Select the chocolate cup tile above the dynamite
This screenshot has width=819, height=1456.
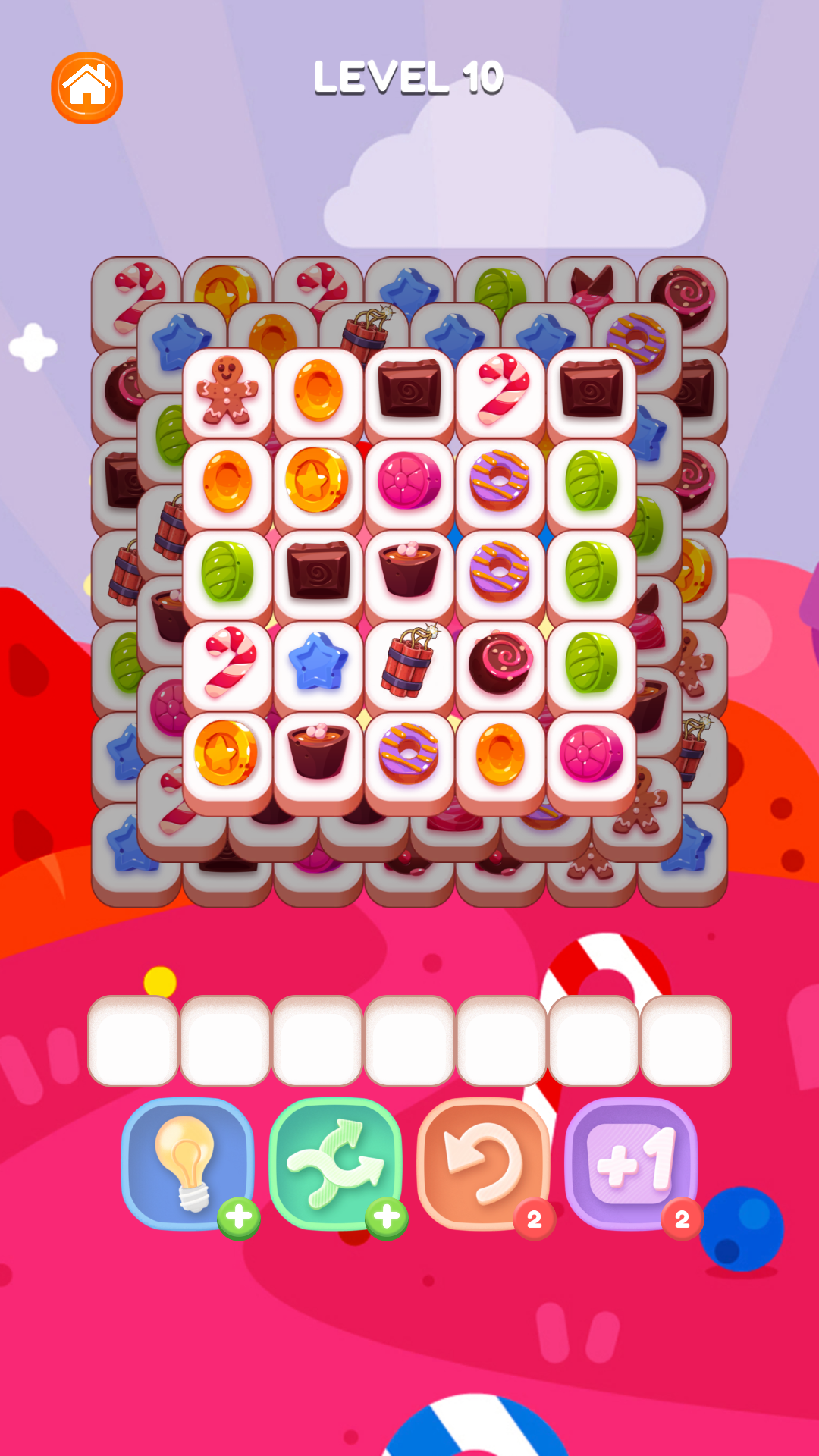pyautogui.click(x=409, y=573)
